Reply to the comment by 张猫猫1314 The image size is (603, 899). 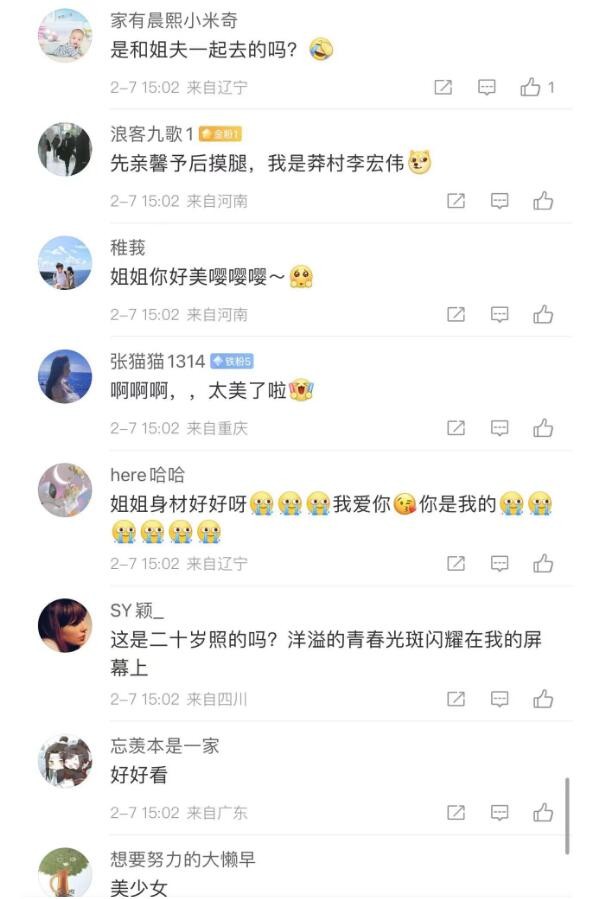(x=500, y=428)
